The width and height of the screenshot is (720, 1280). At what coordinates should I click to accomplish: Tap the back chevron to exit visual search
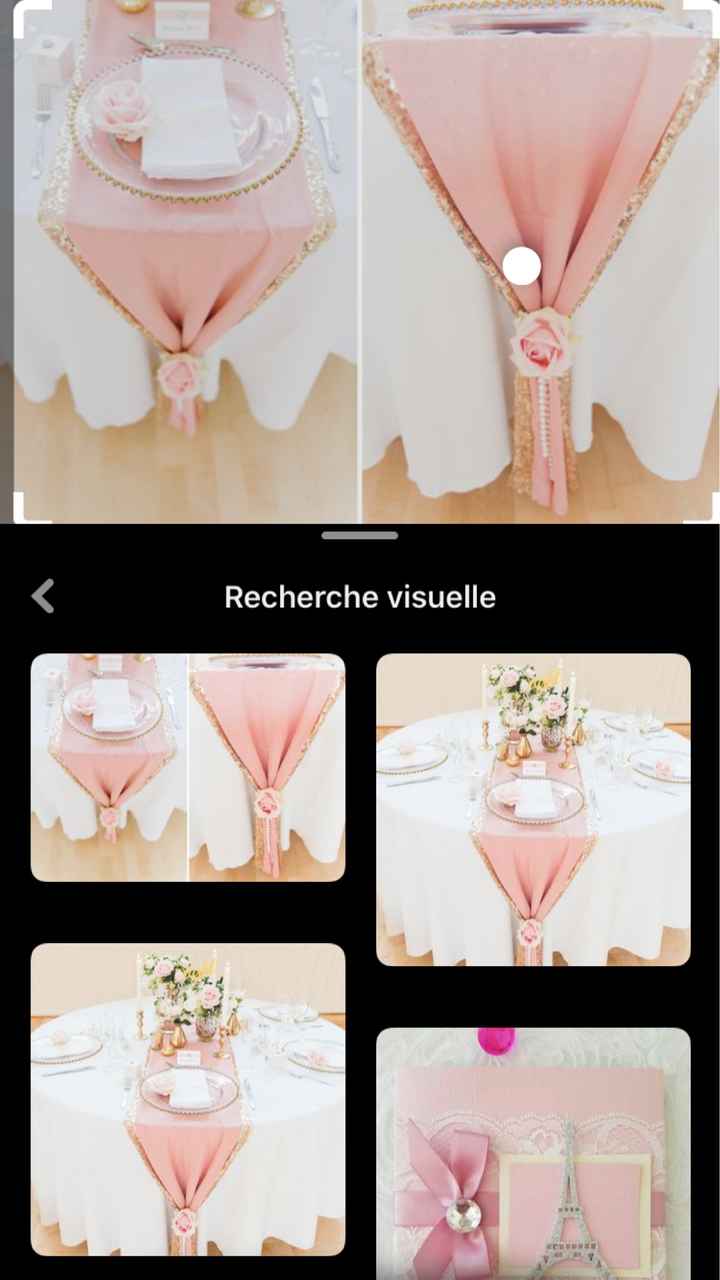point(42,596)
